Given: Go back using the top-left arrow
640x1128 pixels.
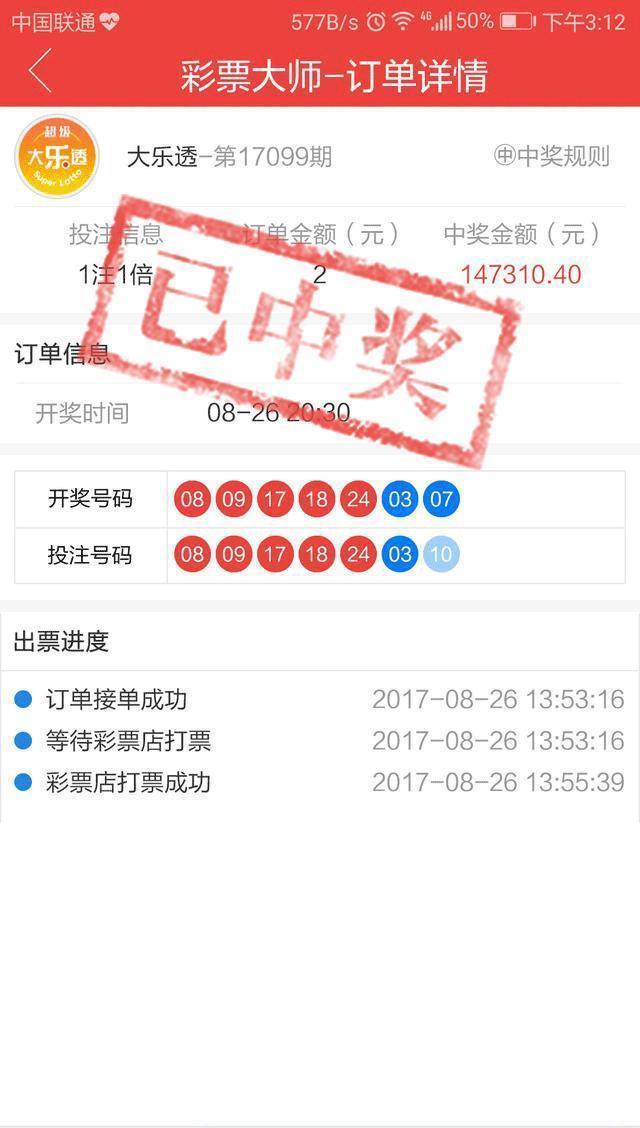Looking at the screenshot, I should 40,72.
